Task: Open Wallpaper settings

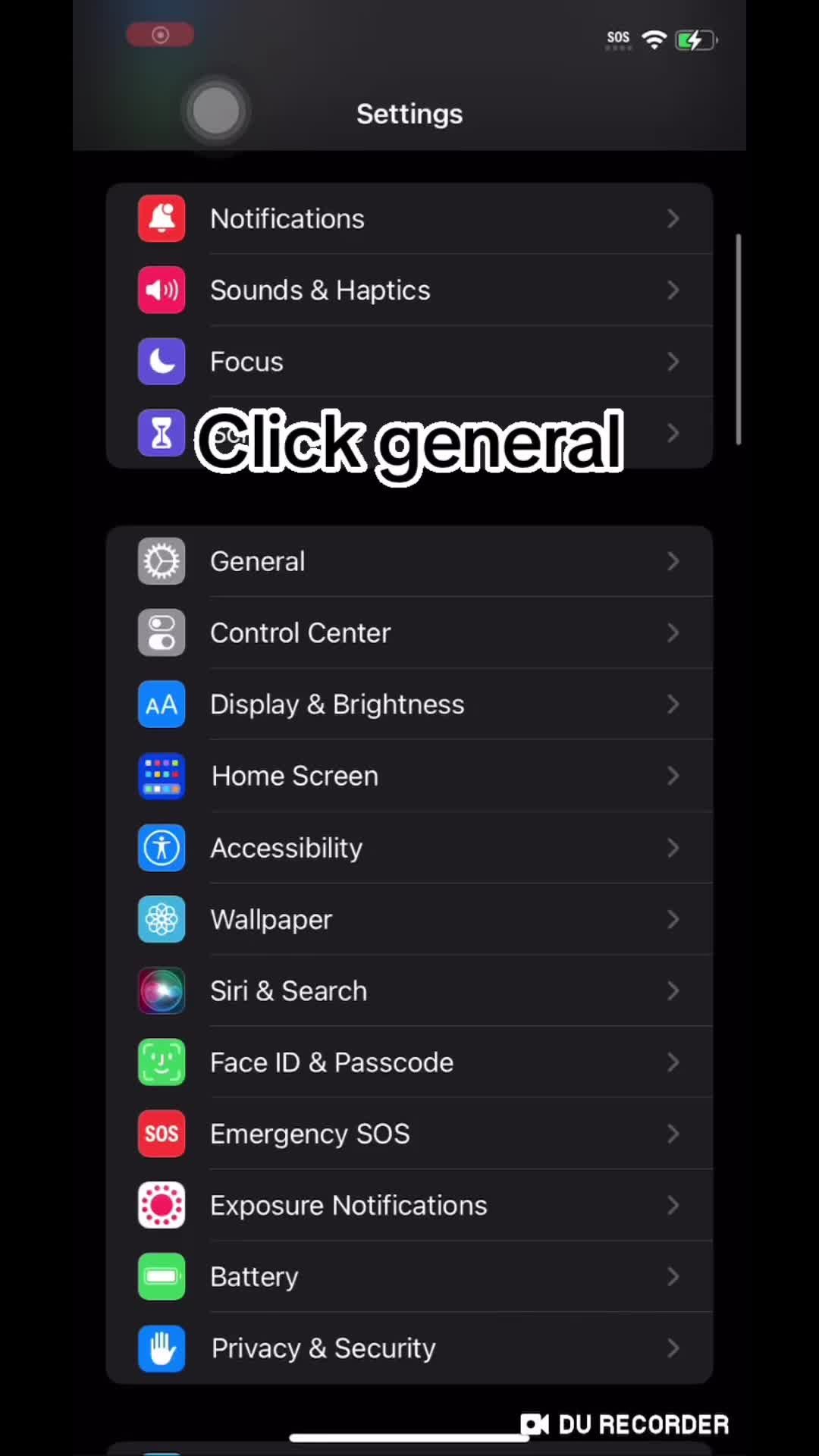Action: click(x=409, y=919)
